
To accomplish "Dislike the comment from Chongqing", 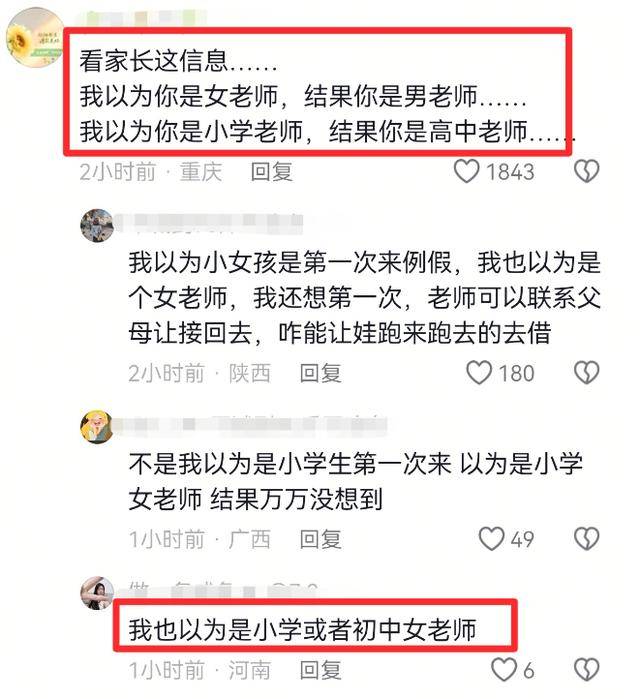I will pos(586,172).
